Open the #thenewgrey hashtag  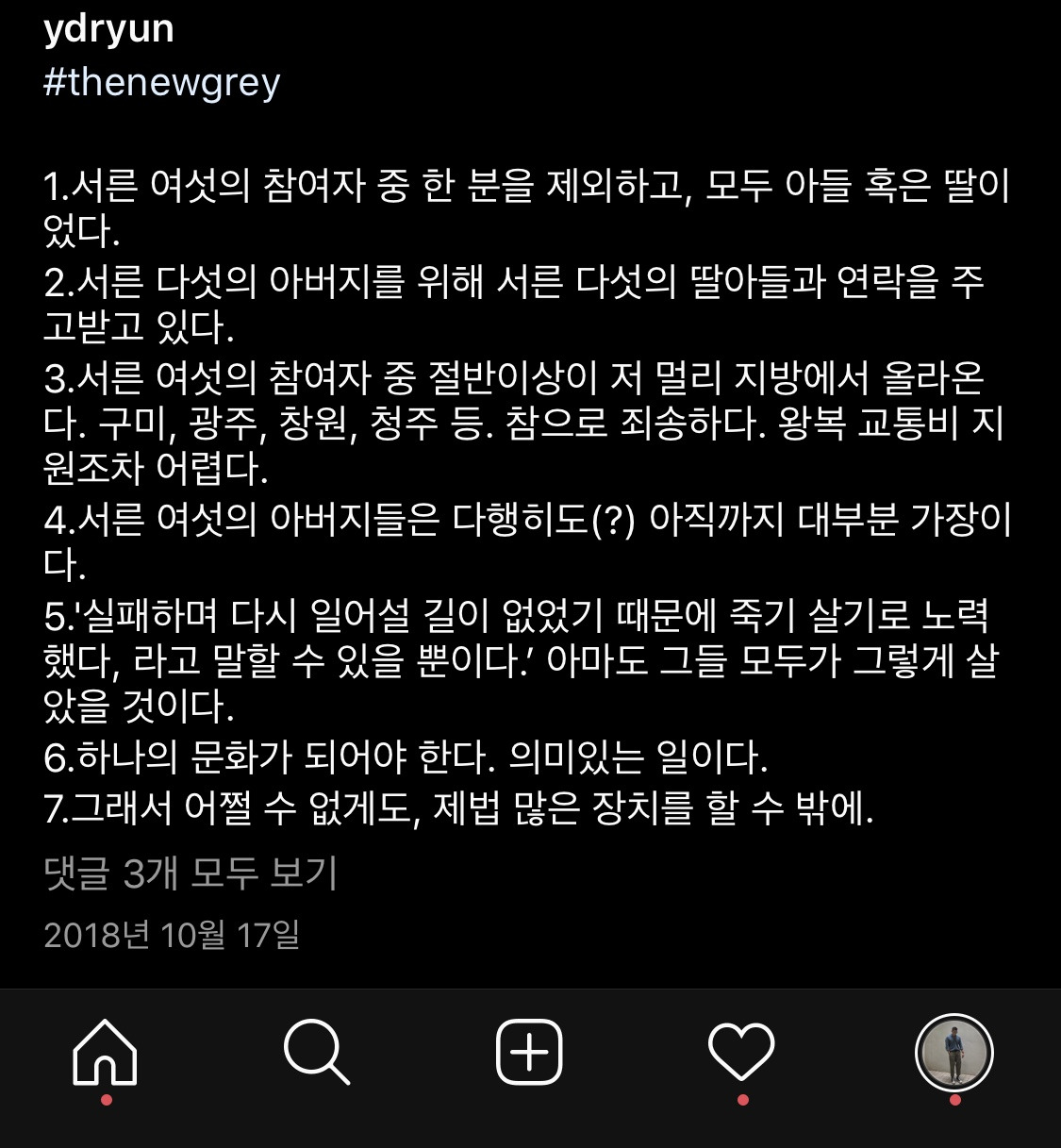[x=162, y=83]
